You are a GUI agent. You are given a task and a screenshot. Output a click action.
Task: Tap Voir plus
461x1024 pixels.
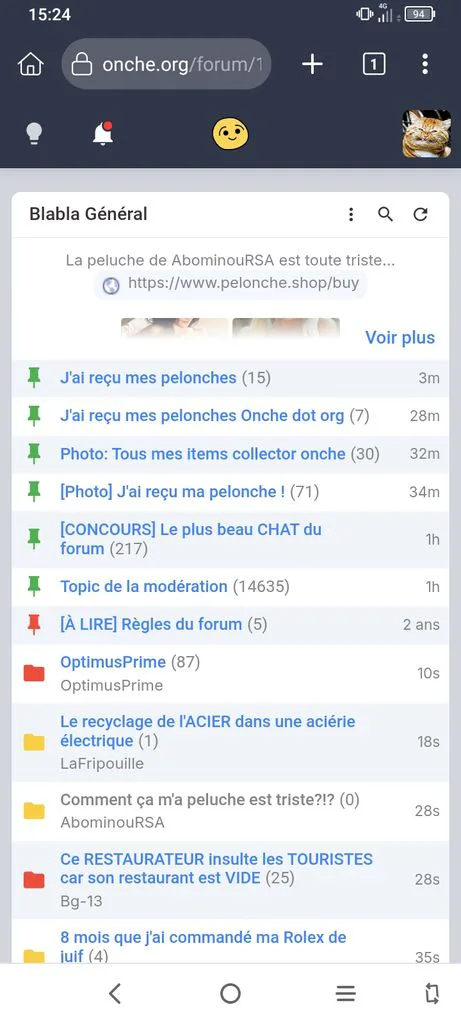[x=400, y=338]
